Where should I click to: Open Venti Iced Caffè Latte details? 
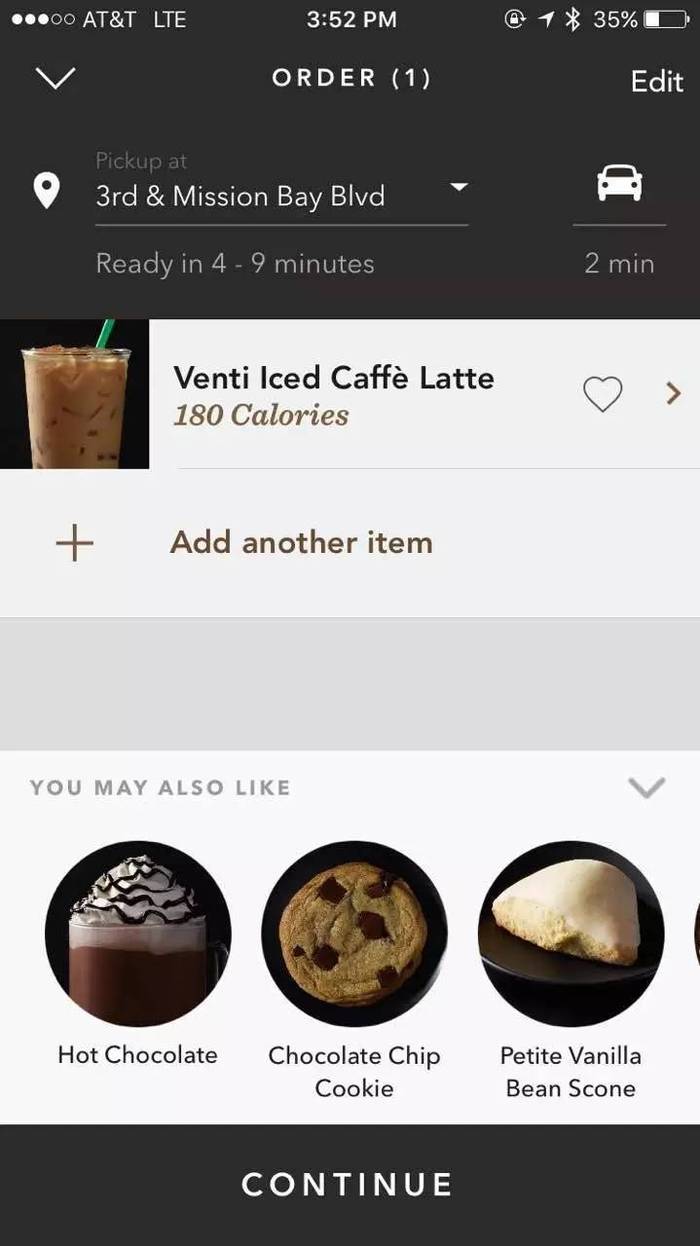(x=673, y=394)
